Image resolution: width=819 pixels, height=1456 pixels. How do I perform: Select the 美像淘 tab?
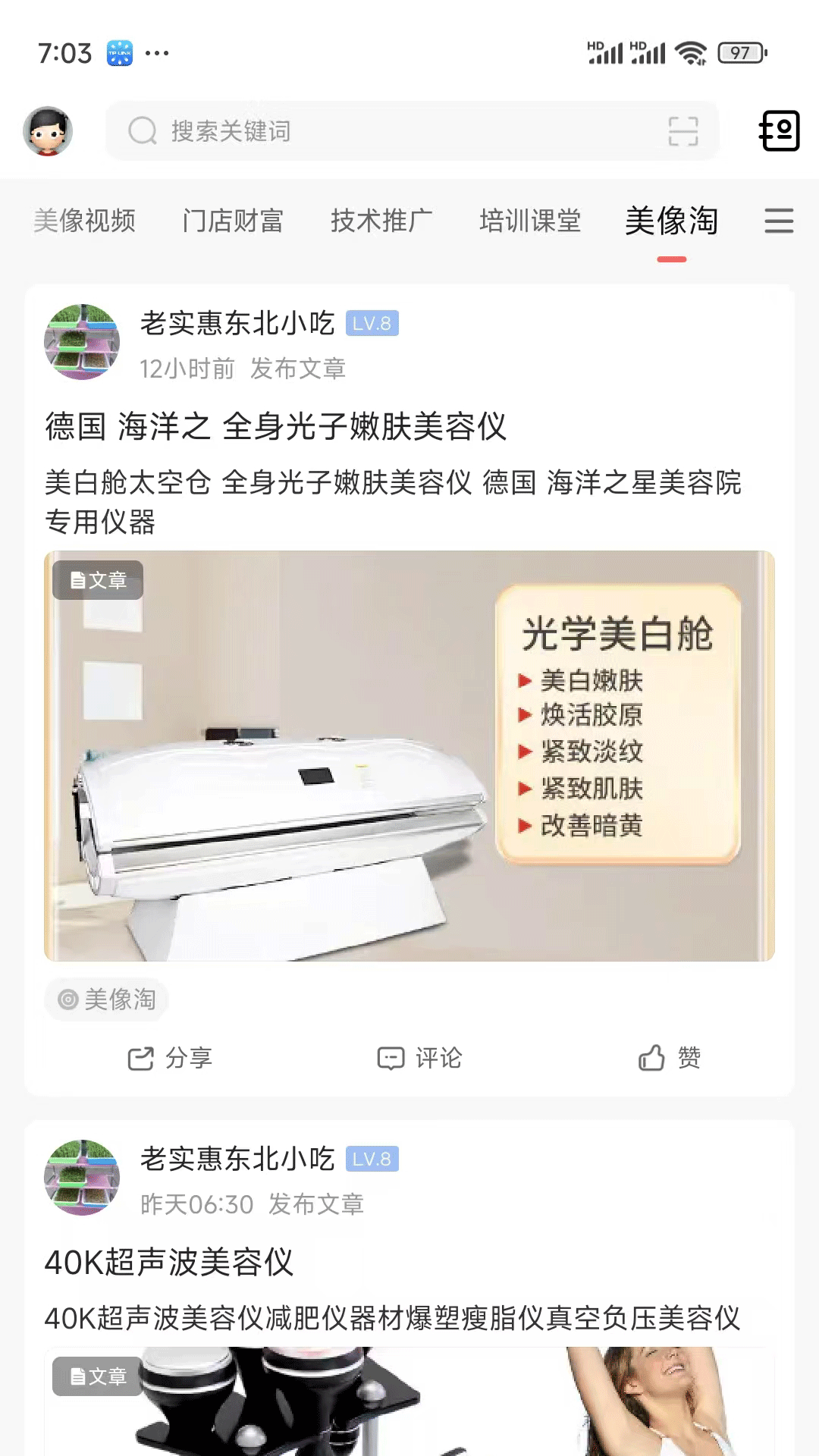671,221
